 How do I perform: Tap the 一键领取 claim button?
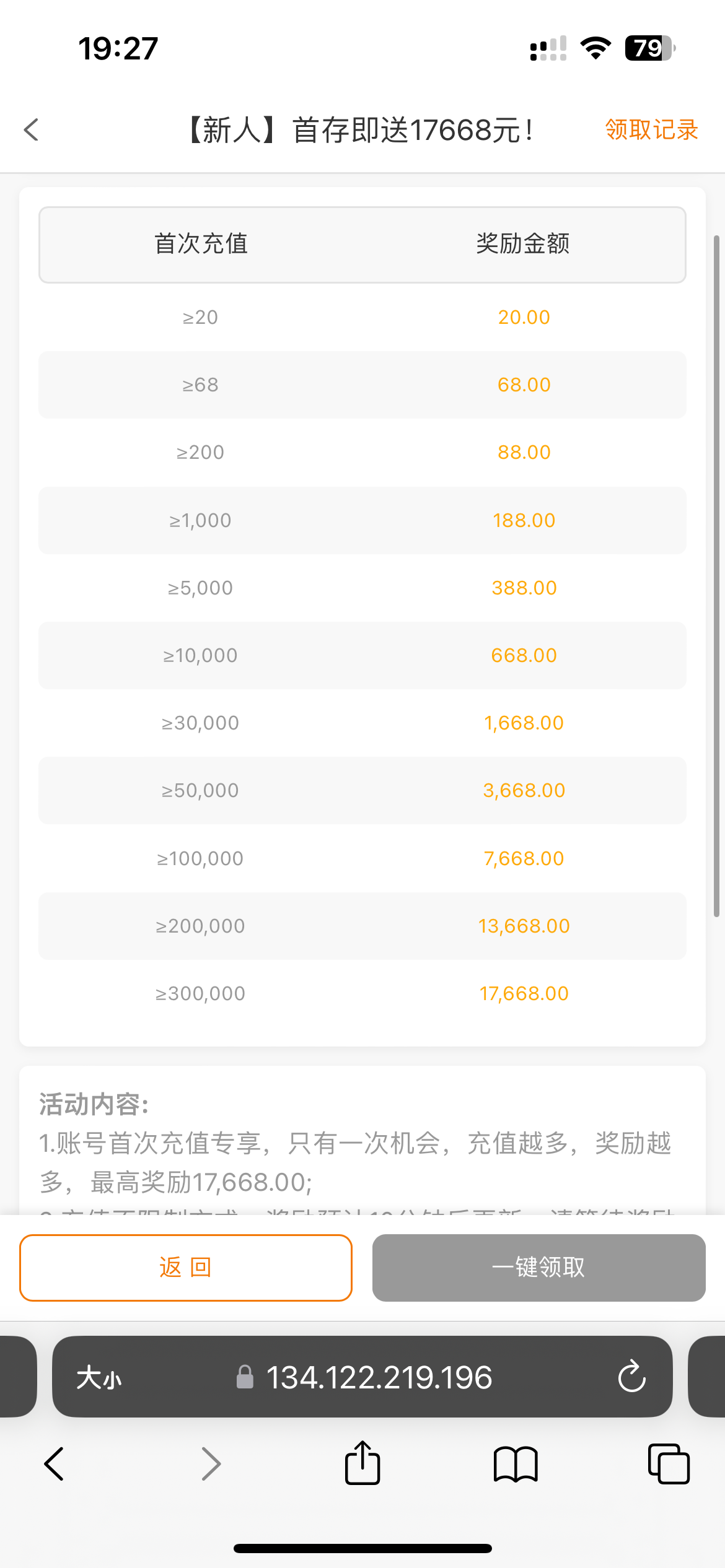tap(538, 1268)
